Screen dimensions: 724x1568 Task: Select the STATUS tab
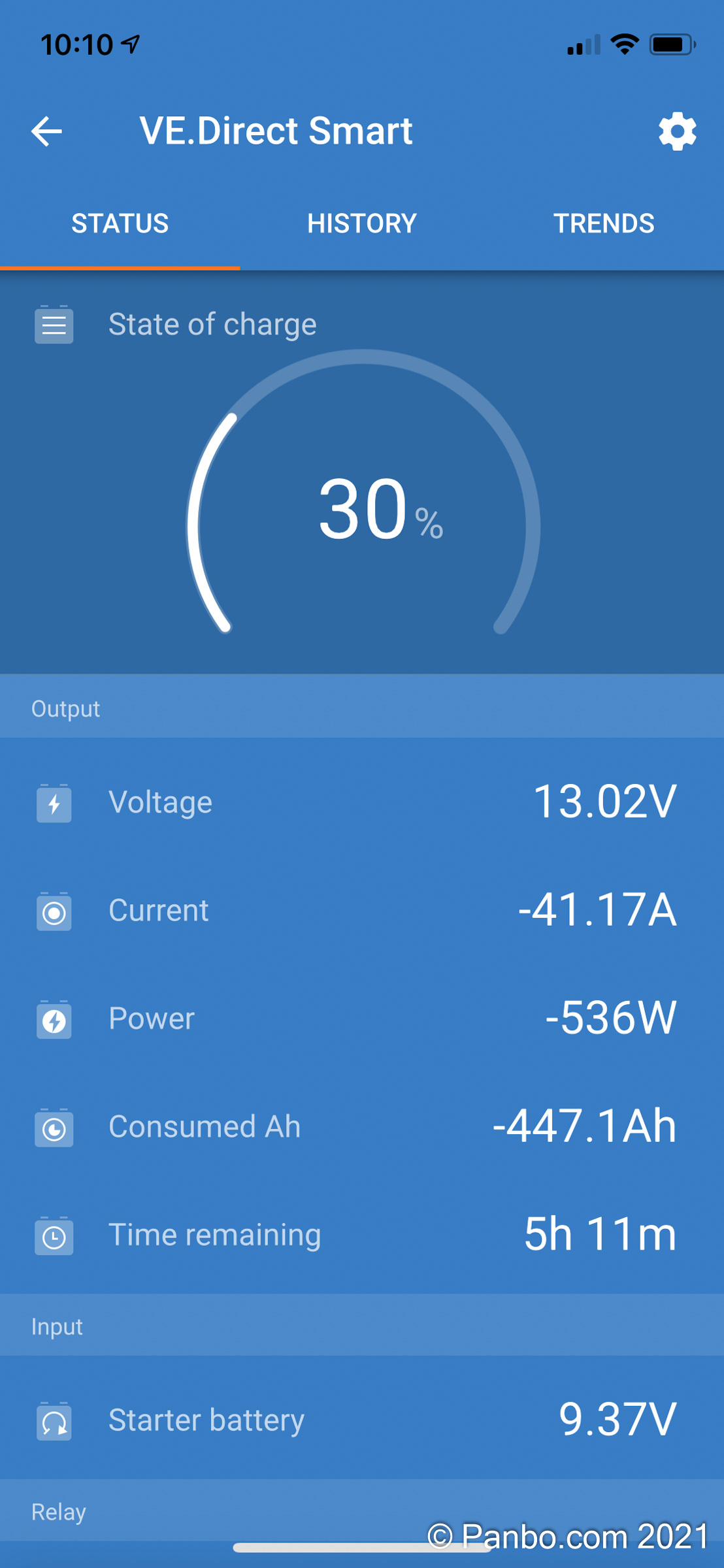point(120,223)
